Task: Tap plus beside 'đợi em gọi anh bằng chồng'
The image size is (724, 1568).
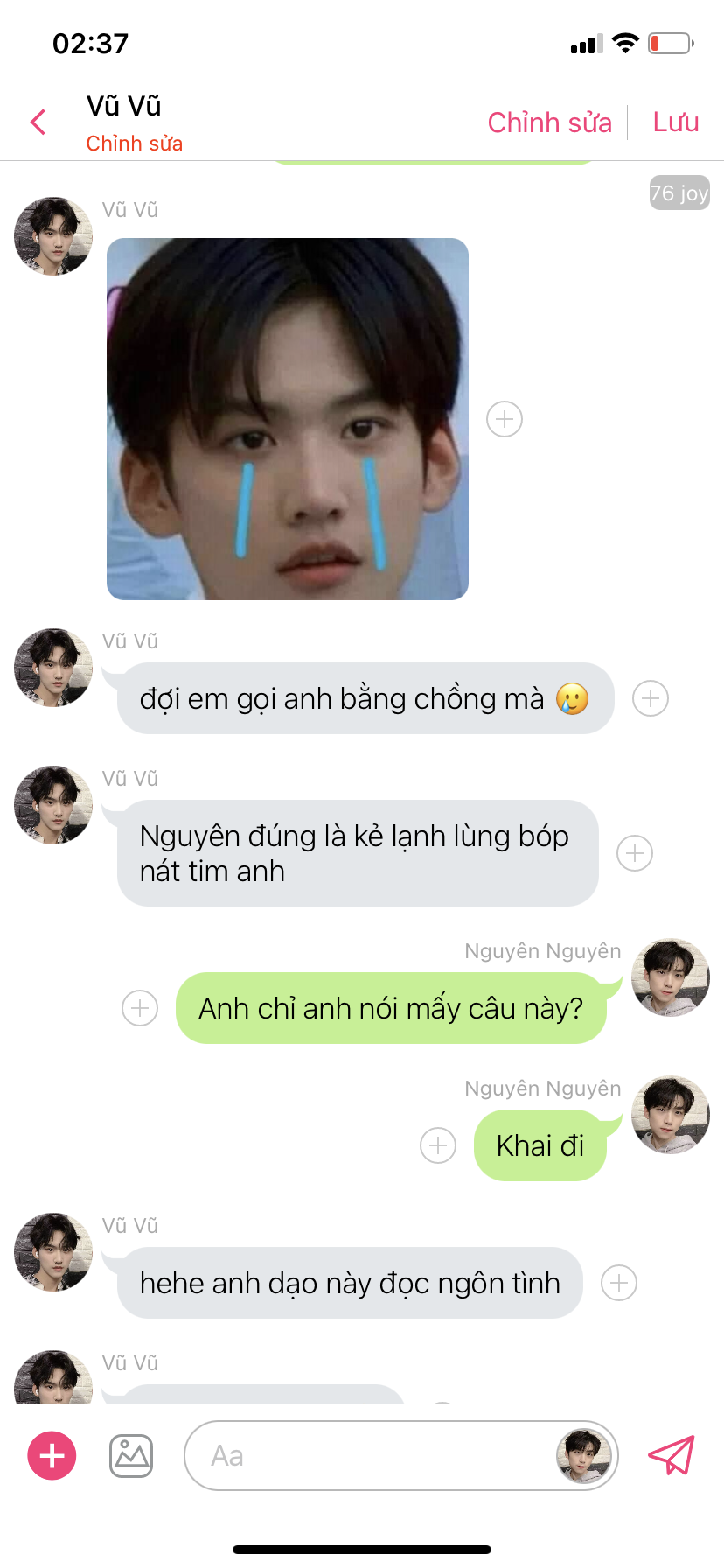Action: [651, 698]
